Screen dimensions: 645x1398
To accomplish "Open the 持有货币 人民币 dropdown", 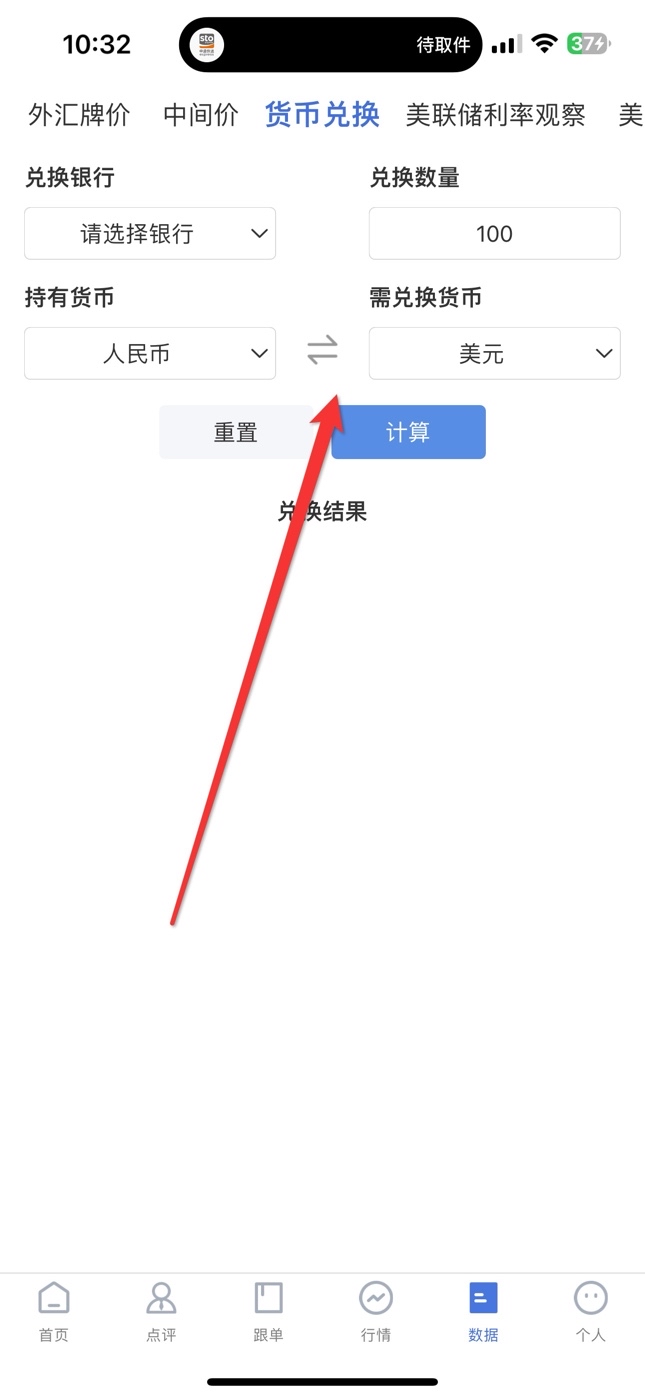I will pyautogui.click(x=150, y=353).
